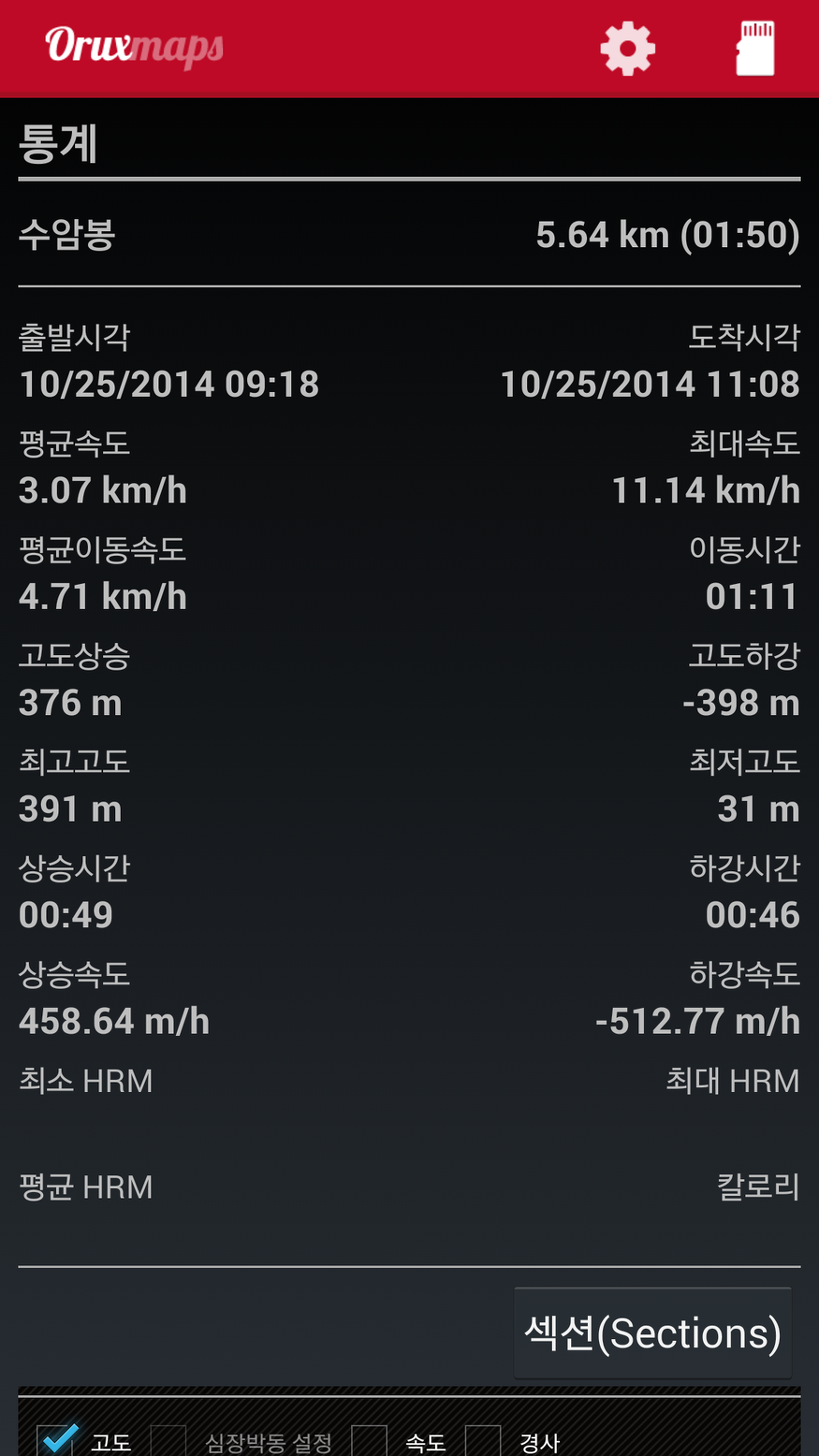Tap the SD card save icon

click(x=755, y=49)
